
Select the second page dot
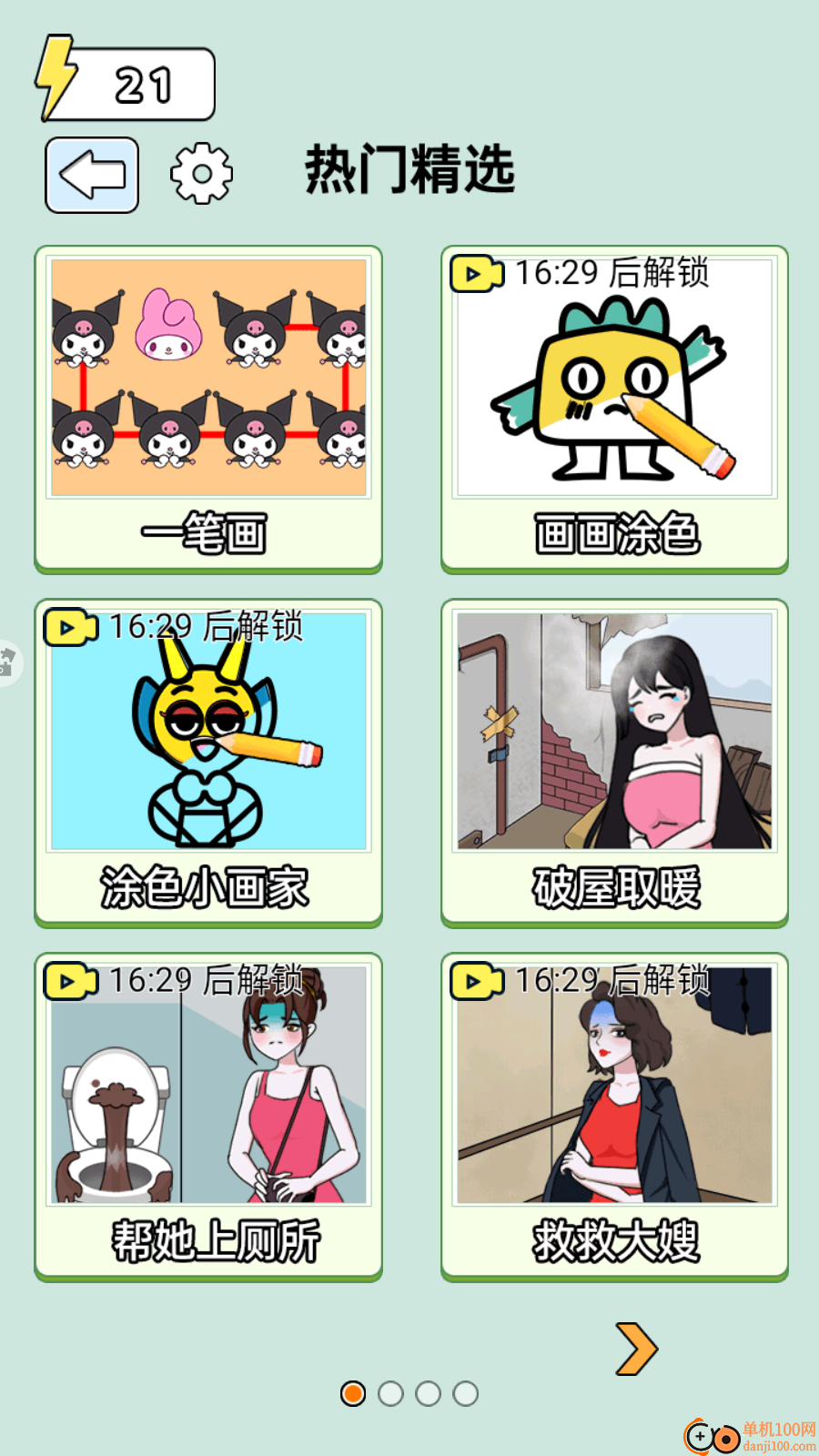pyautogui.click(x=391, y=1392)
